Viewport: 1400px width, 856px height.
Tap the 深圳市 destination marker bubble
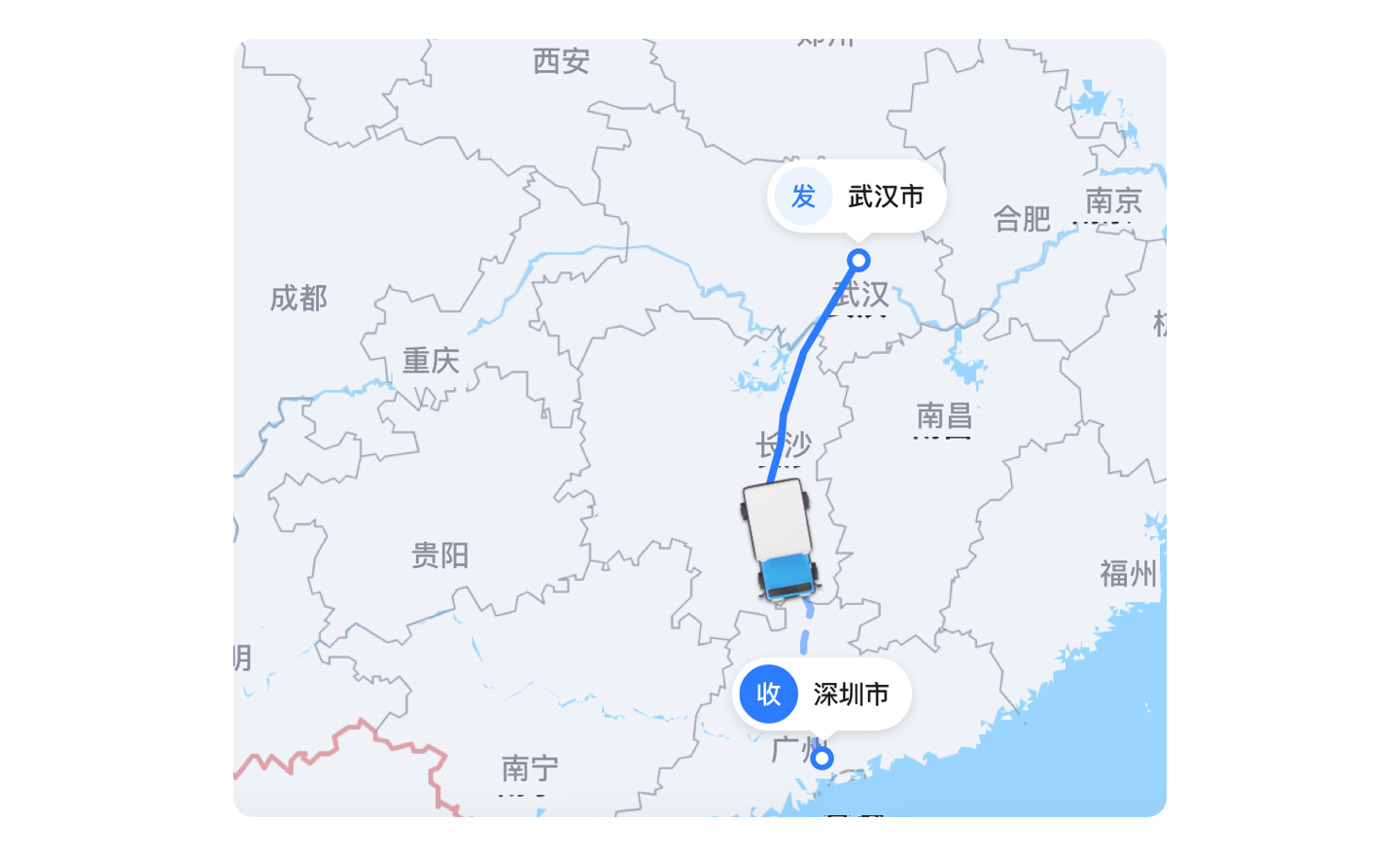pos(822,694)
